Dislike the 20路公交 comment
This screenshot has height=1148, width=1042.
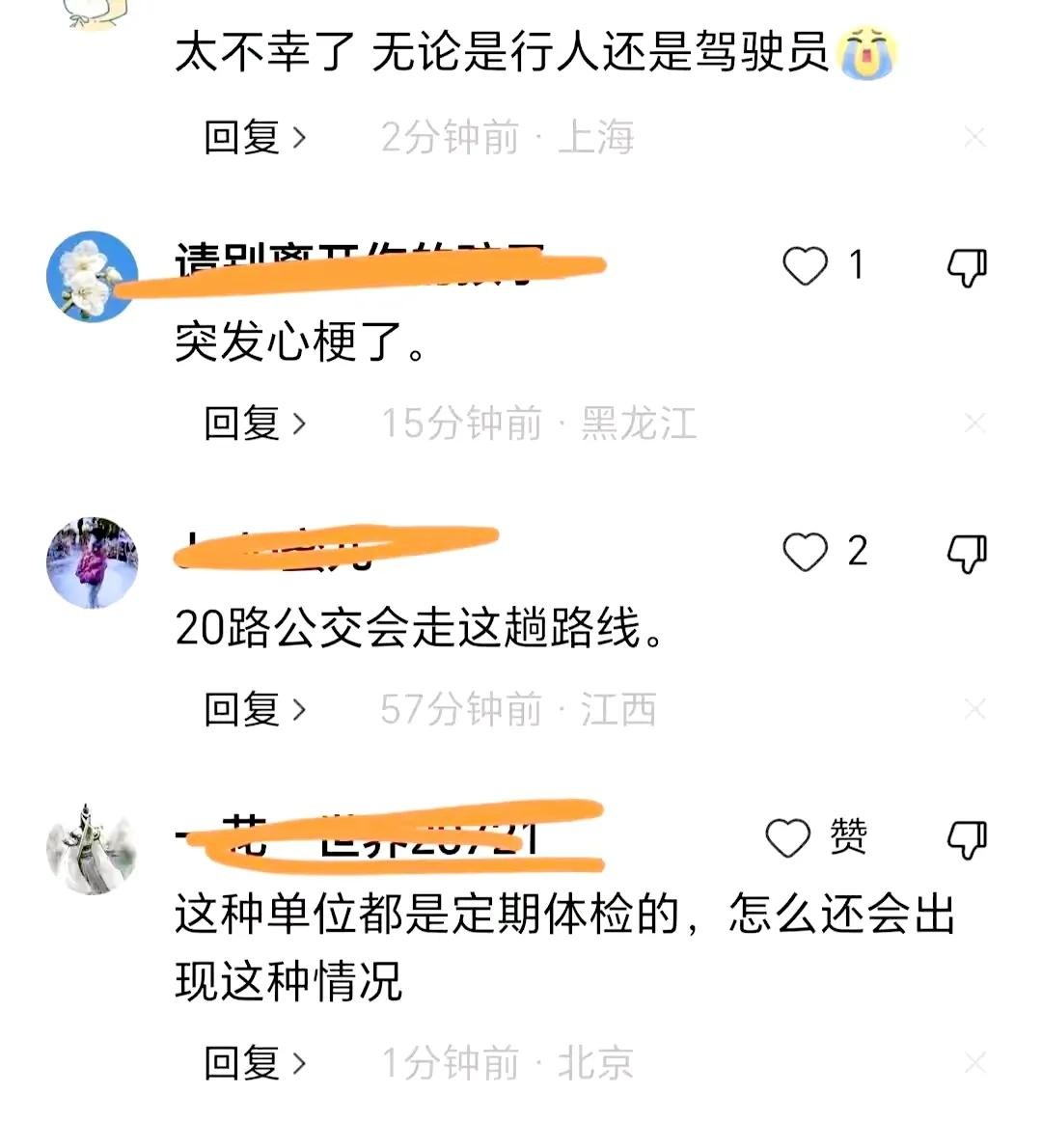(967, 554)
